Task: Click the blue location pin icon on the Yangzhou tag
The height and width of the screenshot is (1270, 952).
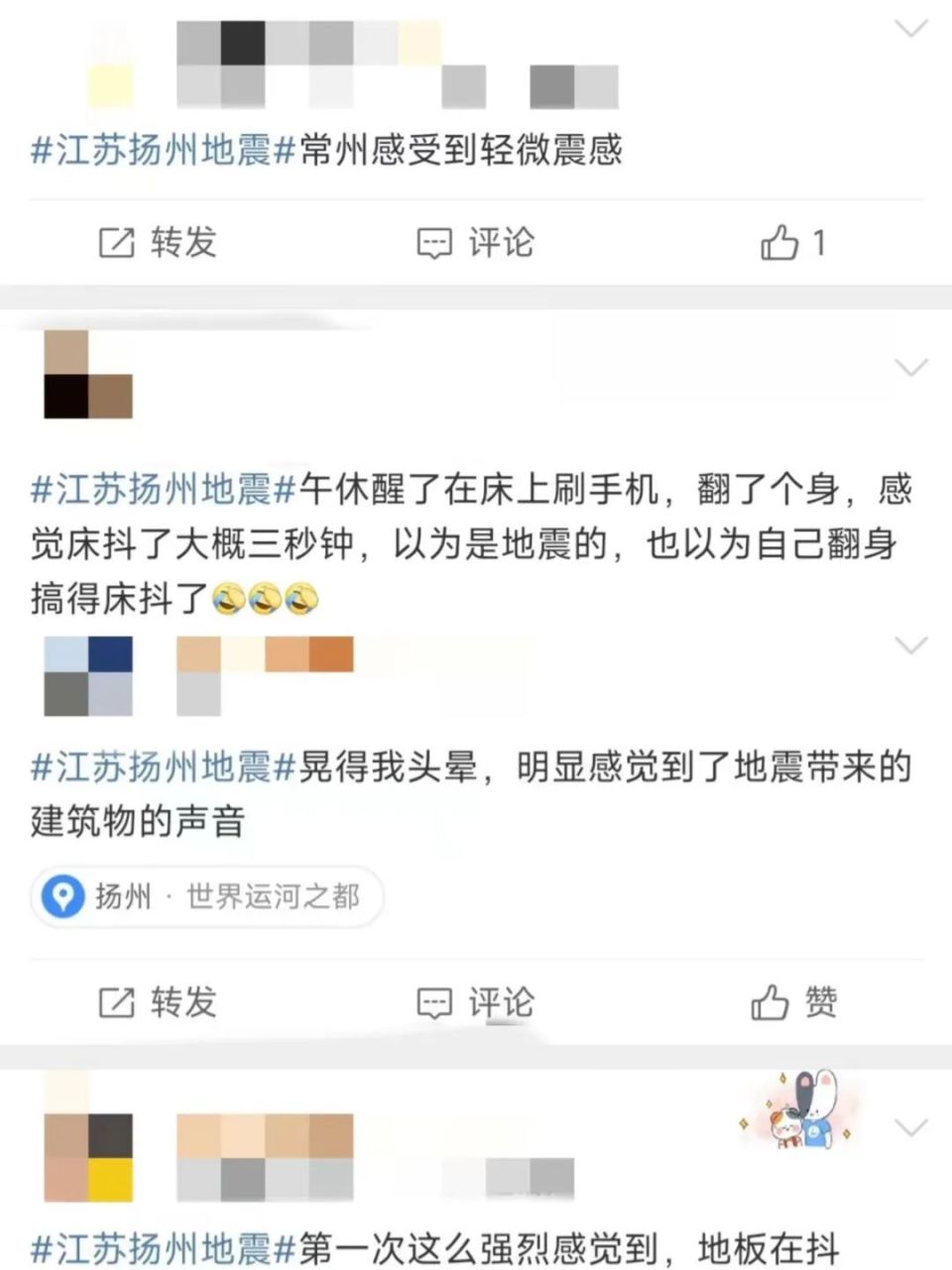Action: 61,896
